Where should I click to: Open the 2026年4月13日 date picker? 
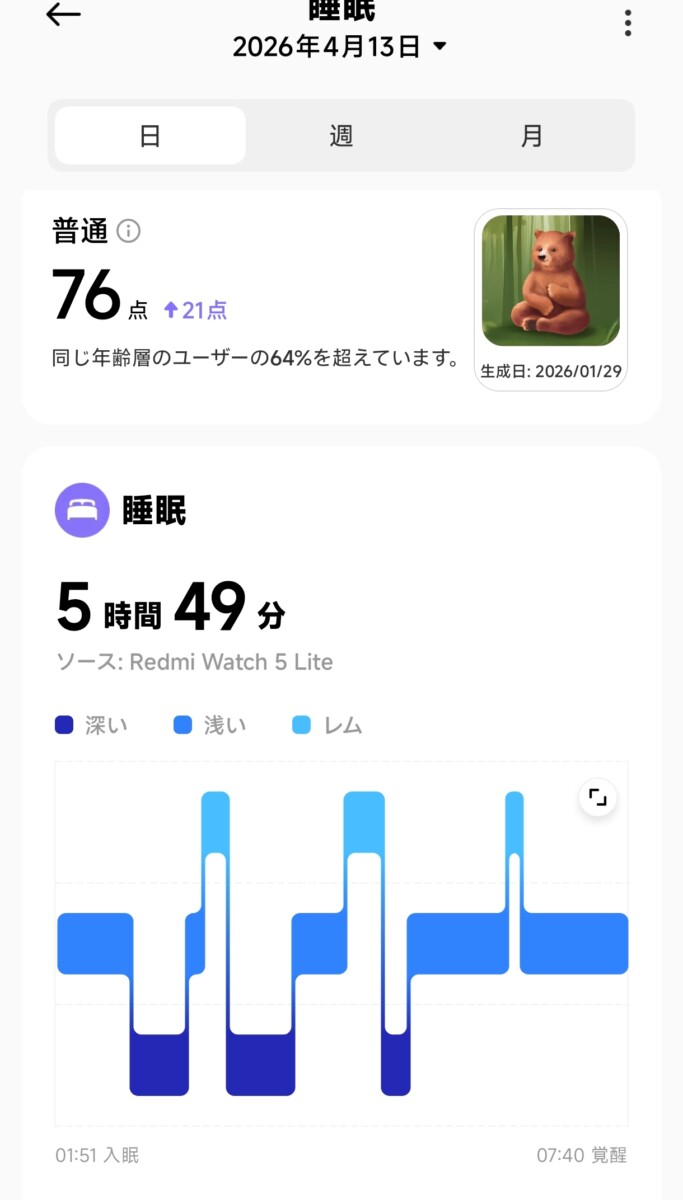coord(340,46)
